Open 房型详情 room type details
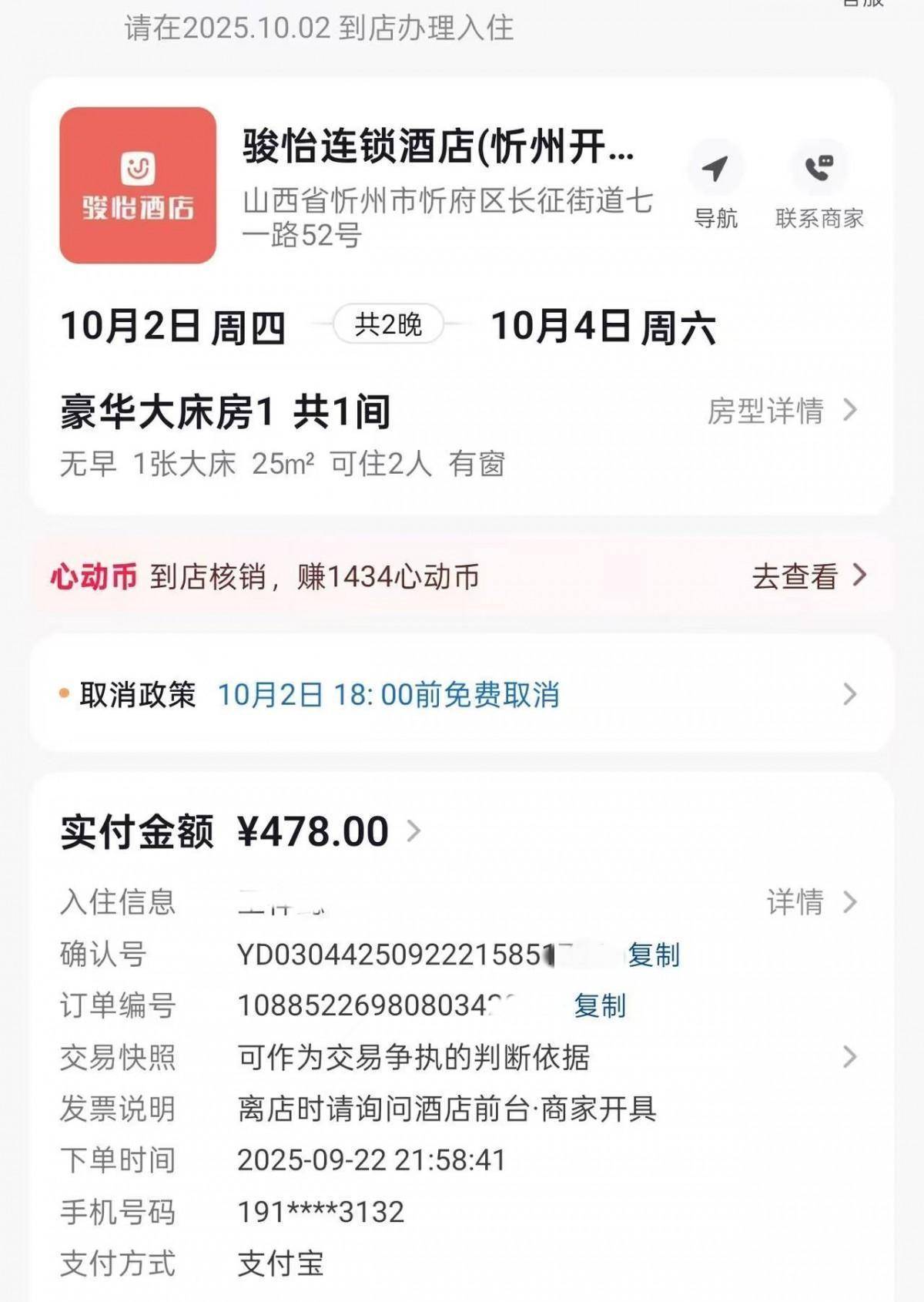 click(782, 411)
